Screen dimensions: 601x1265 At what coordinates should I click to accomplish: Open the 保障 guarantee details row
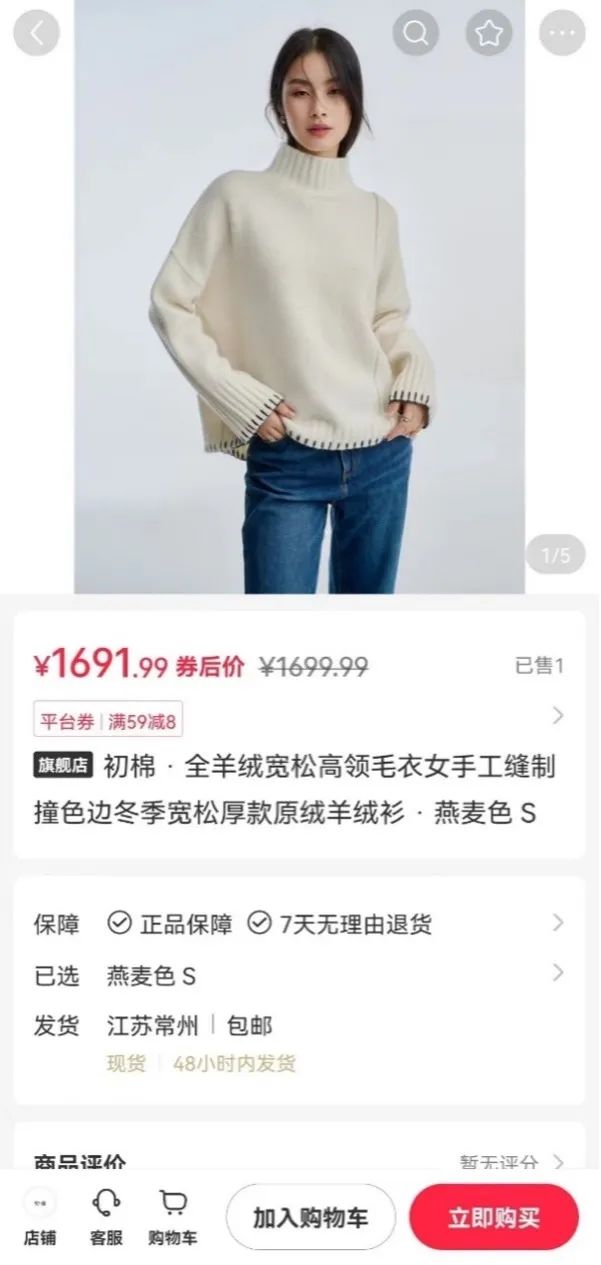[300, 924]
